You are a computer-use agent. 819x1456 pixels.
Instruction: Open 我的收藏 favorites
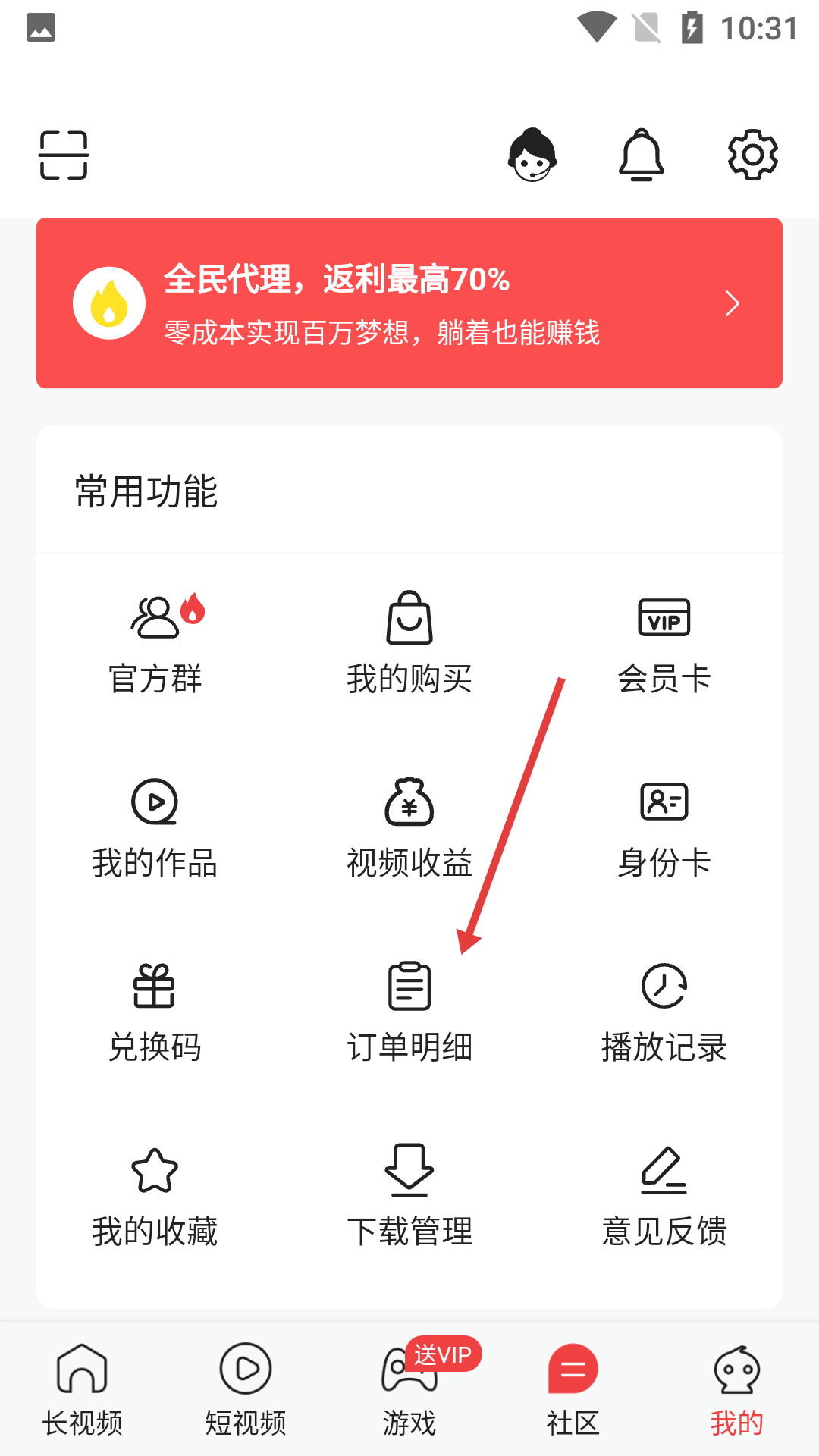click(155, 1191)
